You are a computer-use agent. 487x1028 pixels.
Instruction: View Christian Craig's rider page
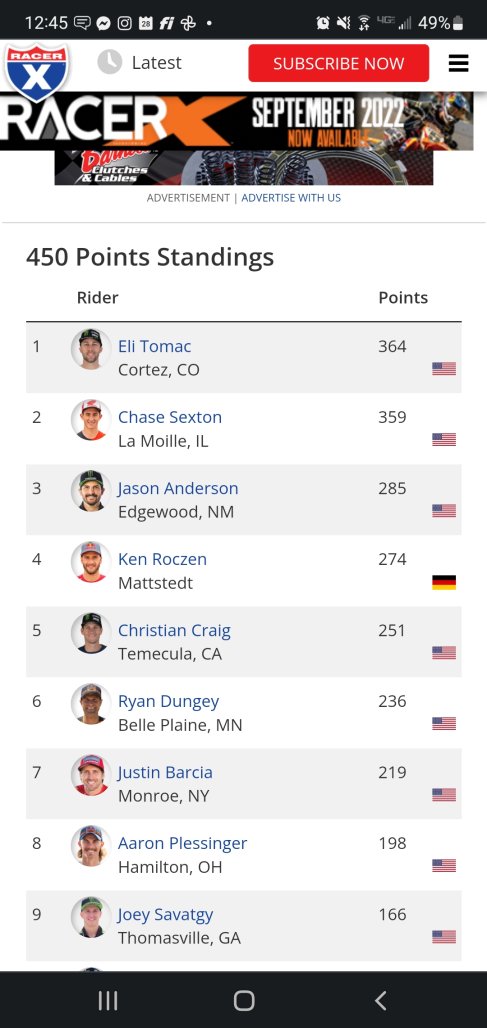click(174, 630)
